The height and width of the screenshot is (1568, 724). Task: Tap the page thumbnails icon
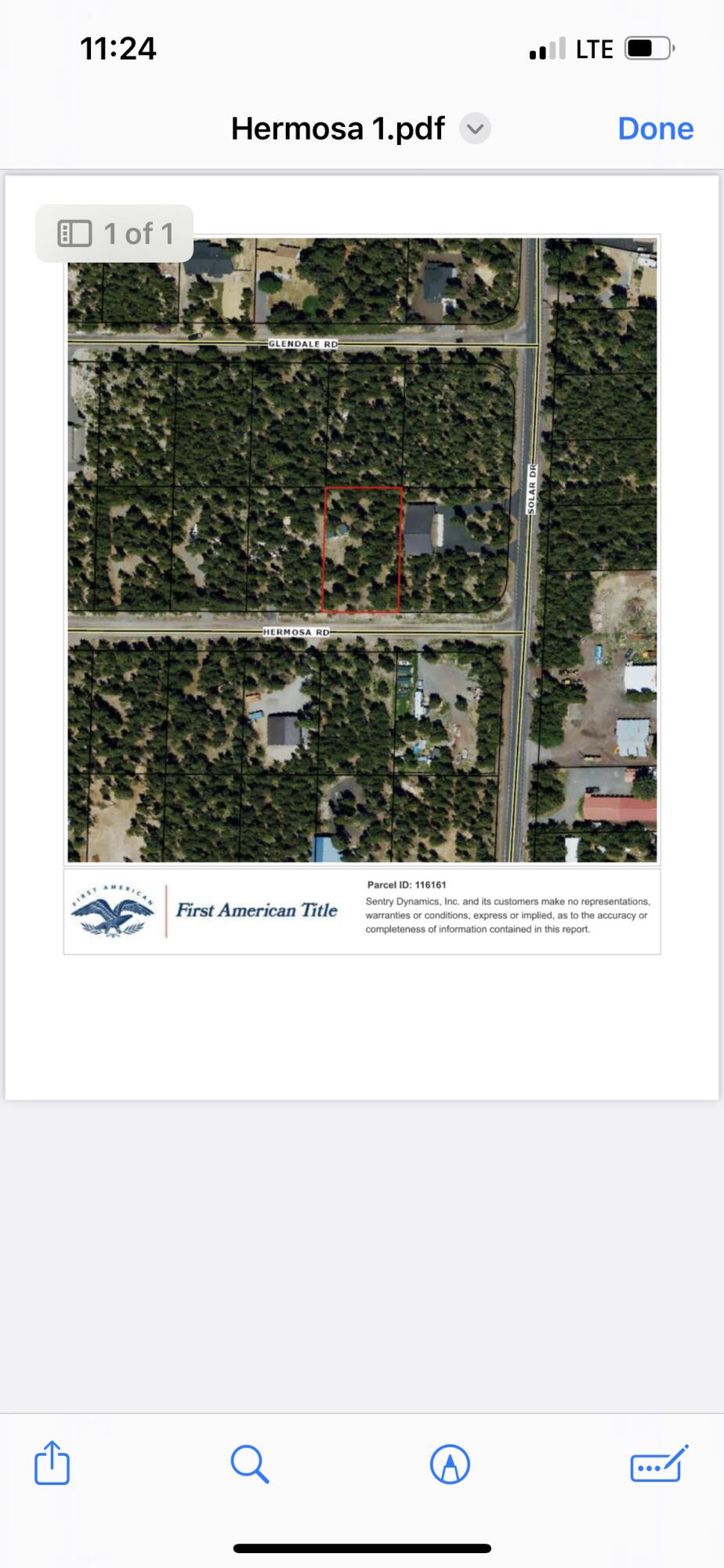click(74, 232)
